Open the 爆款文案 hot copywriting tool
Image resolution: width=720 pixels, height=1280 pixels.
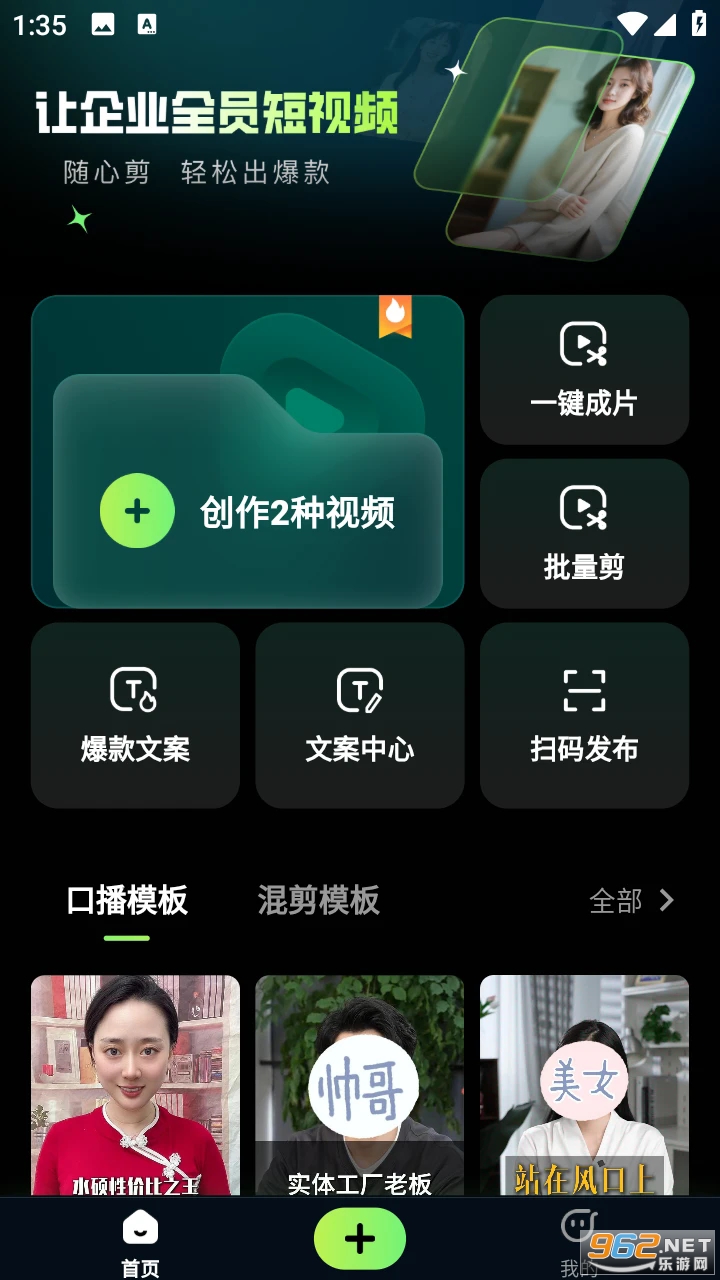pos(135,715)
